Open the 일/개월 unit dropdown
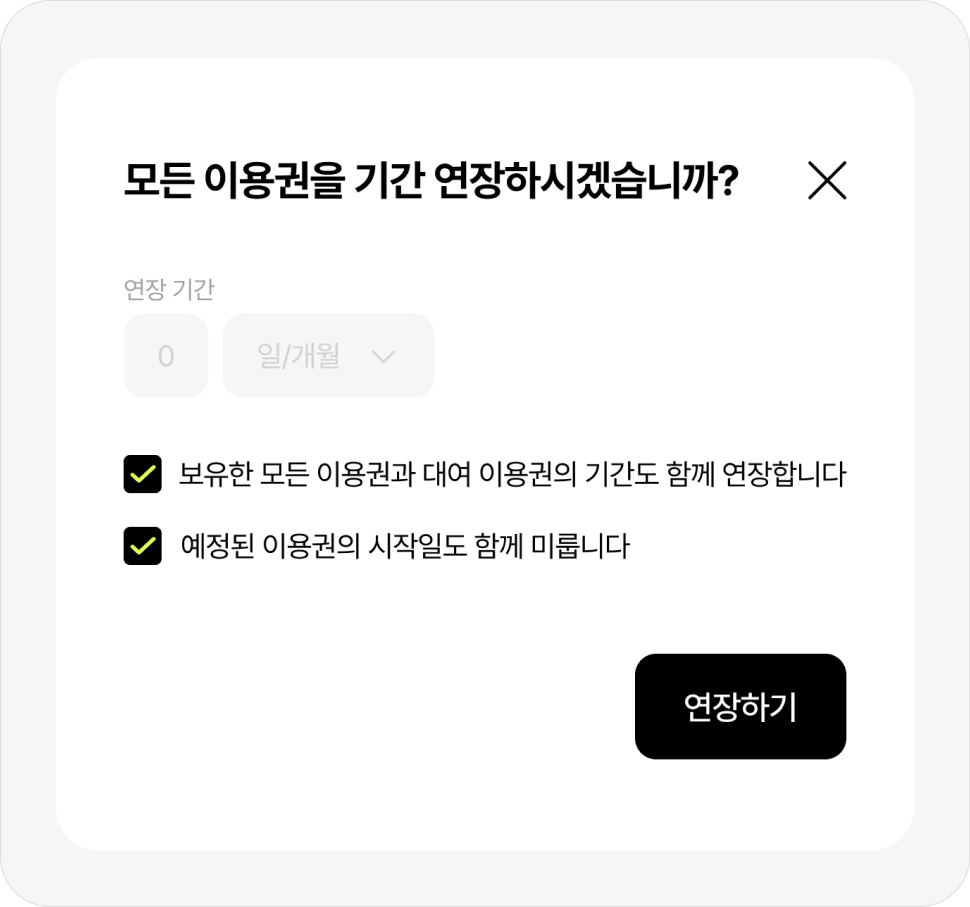The height and width of the screenshot is (907, 970). point(328,356)
